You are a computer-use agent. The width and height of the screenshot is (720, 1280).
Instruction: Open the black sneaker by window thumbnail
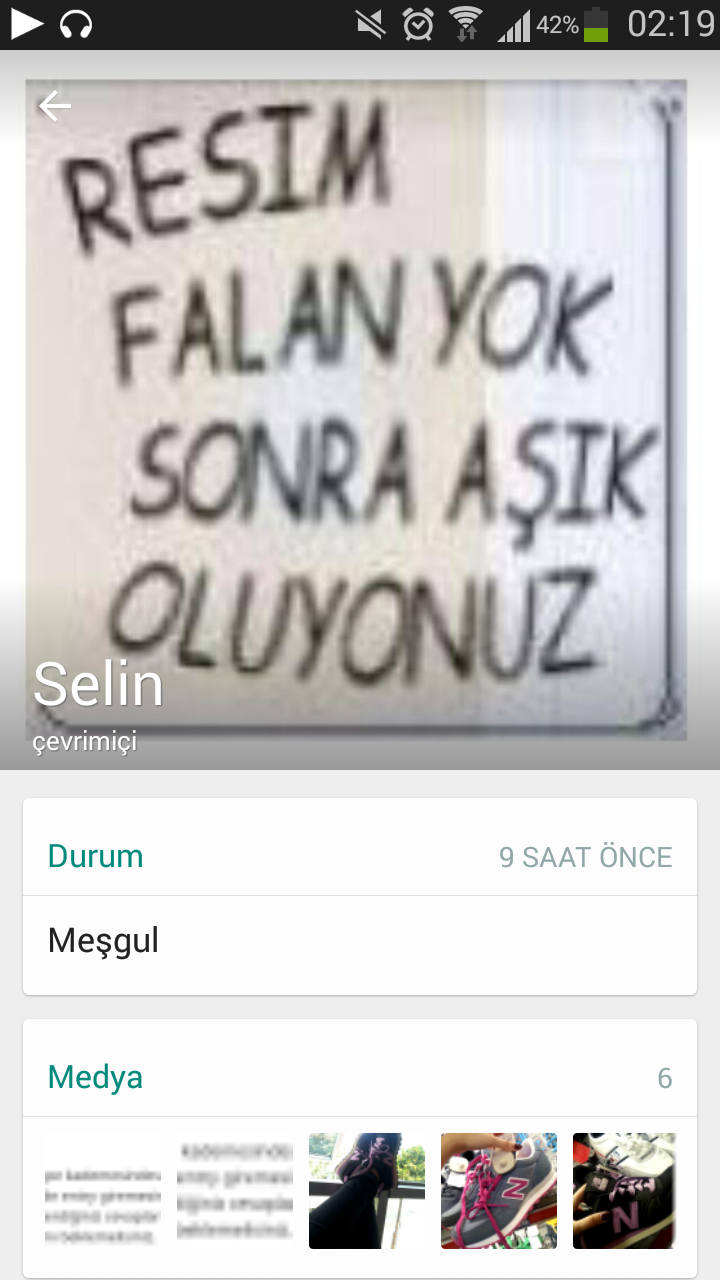367,1191
